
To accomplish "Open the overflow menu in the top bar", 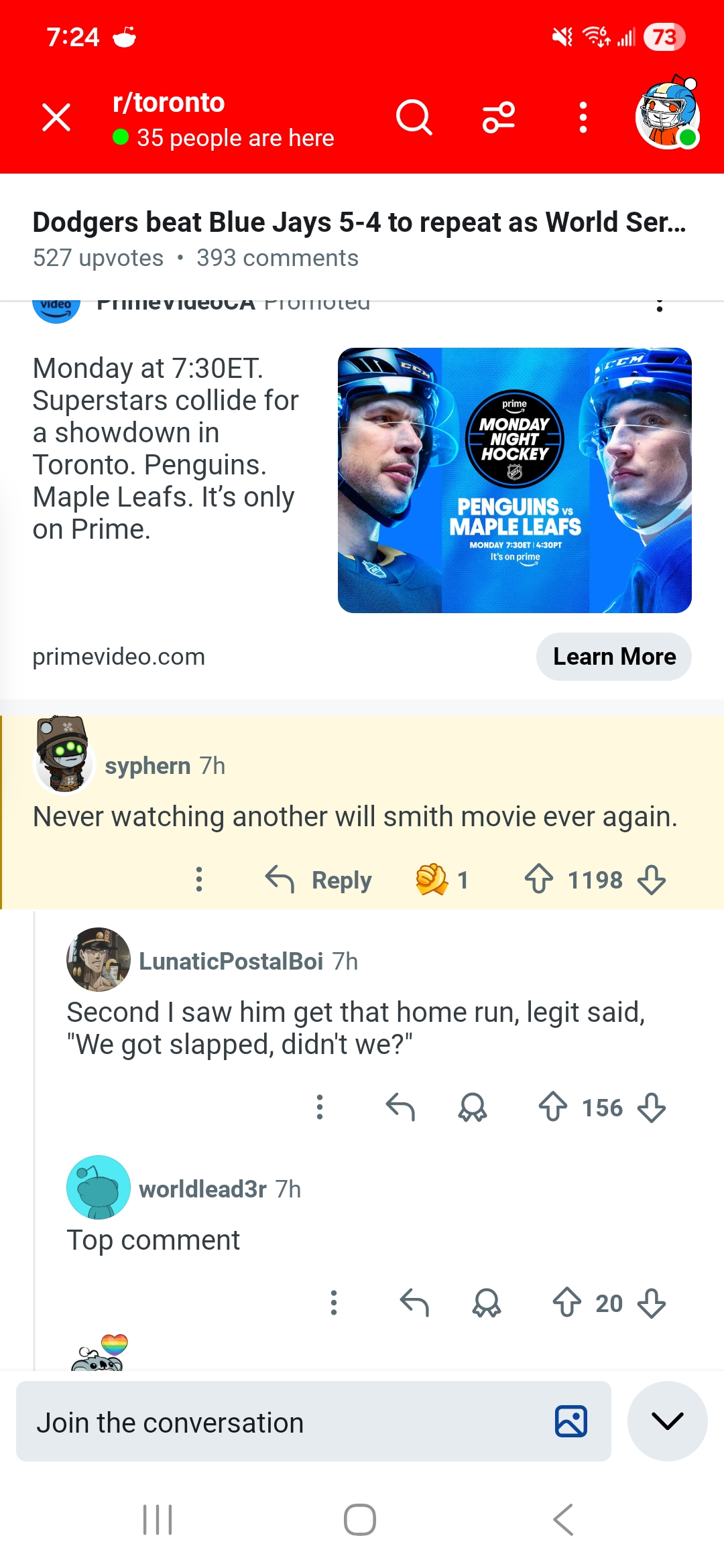I will point(583,117).
